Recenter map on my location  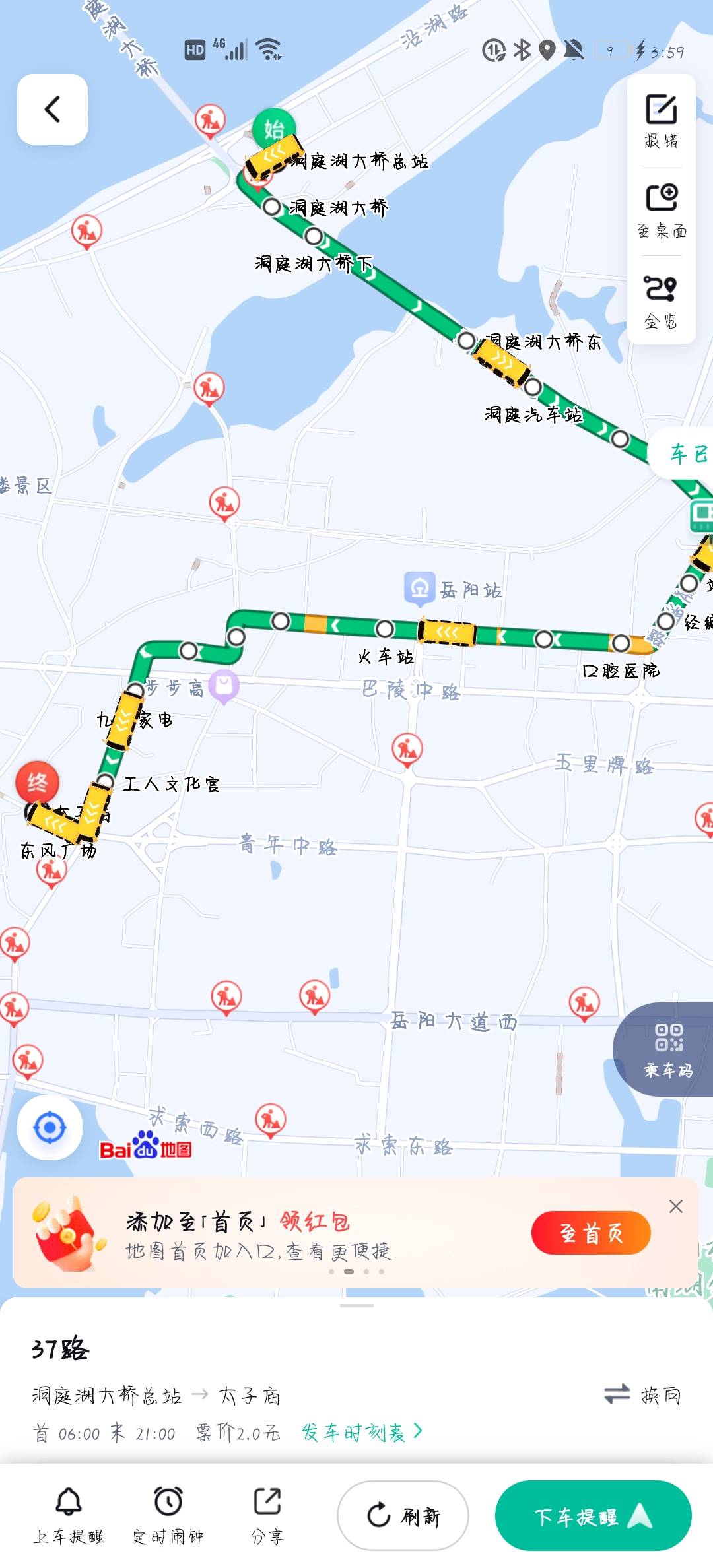pyautogui.click(x=50, y=1127)
